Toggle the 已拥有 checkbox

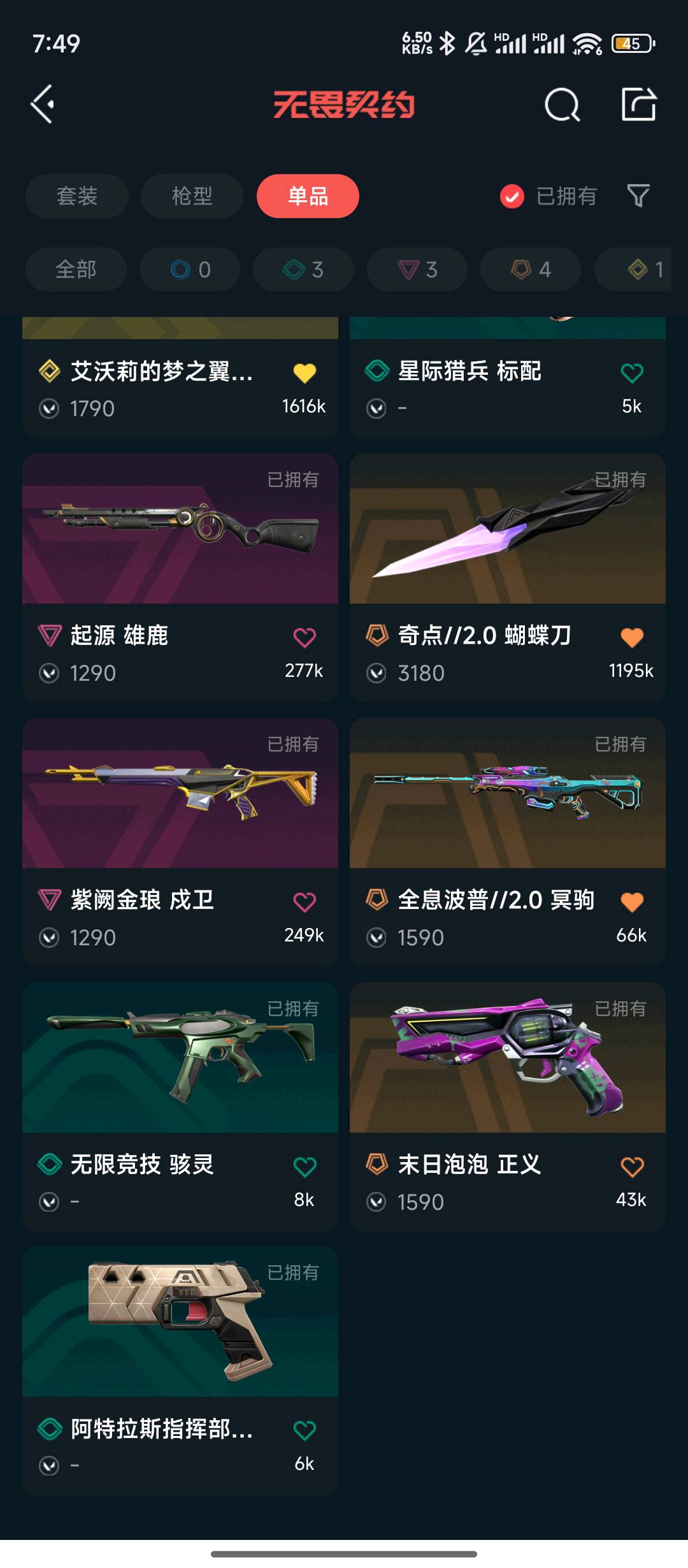pos(512,196)
